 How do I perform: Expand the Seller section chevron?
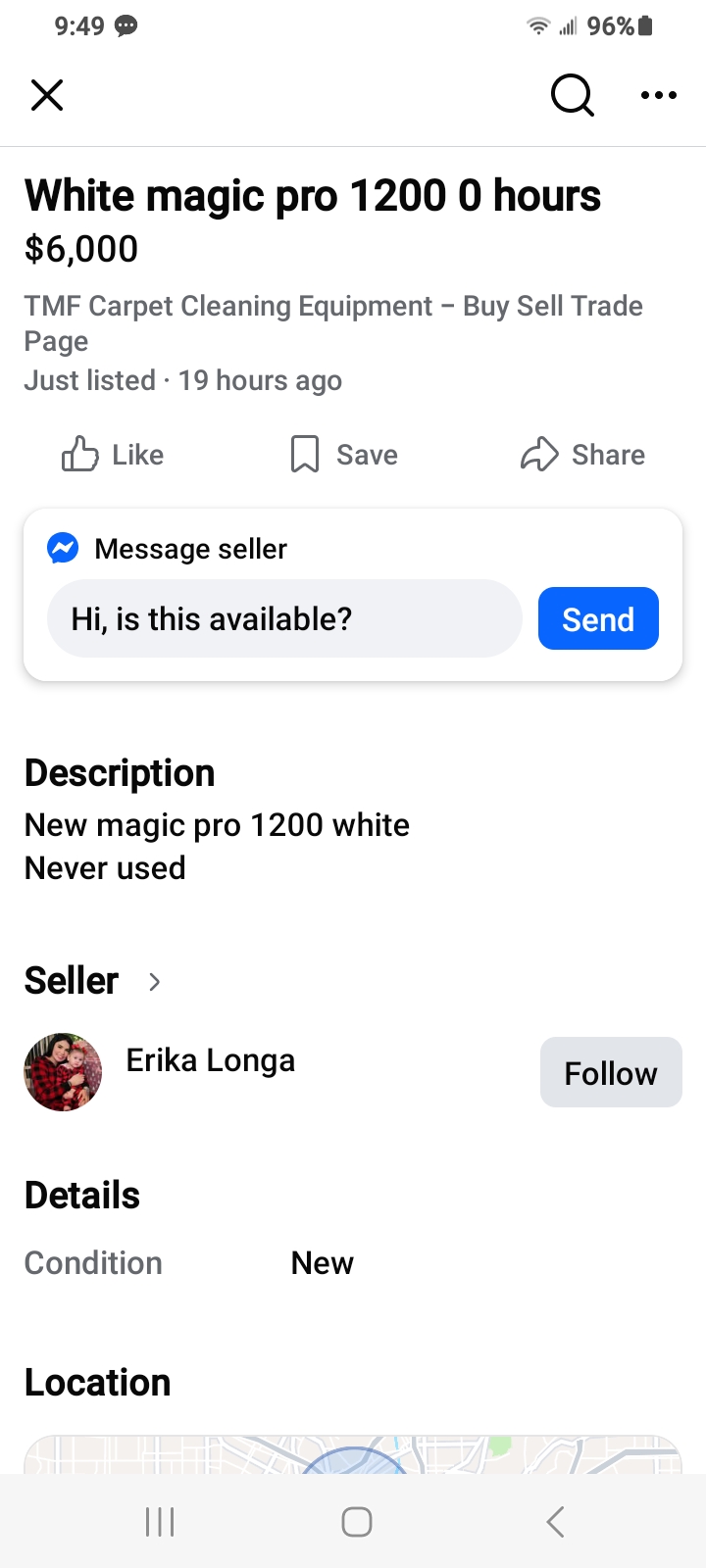[x=154, y=981]
